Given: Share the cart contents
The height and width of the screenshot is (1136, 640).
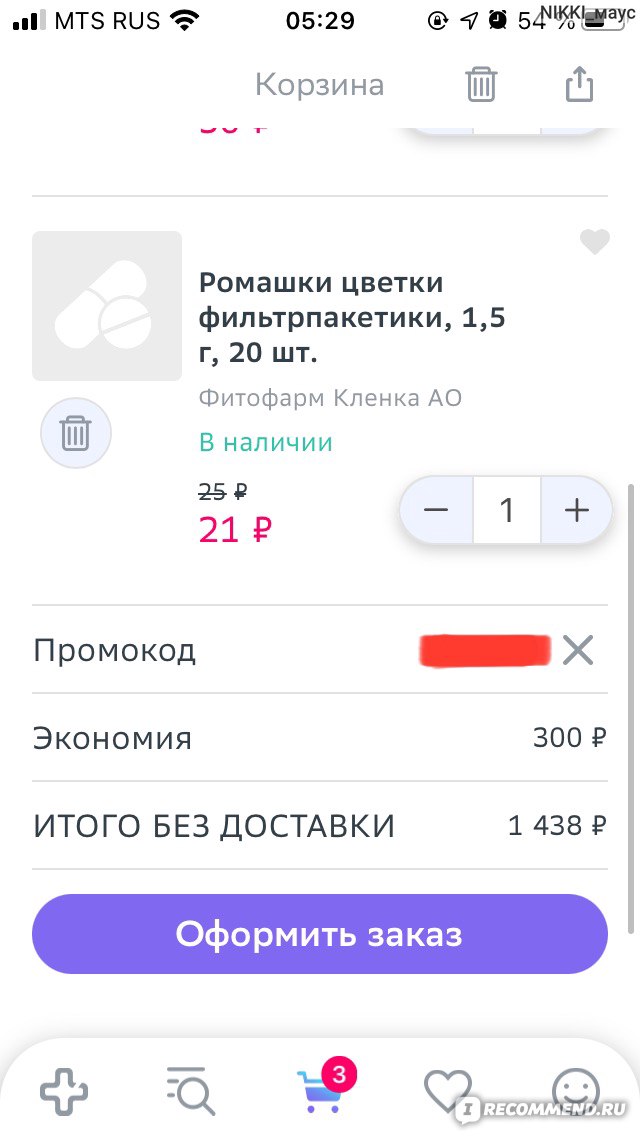Looking at the screenshot, I should click(x=579, y=84).
